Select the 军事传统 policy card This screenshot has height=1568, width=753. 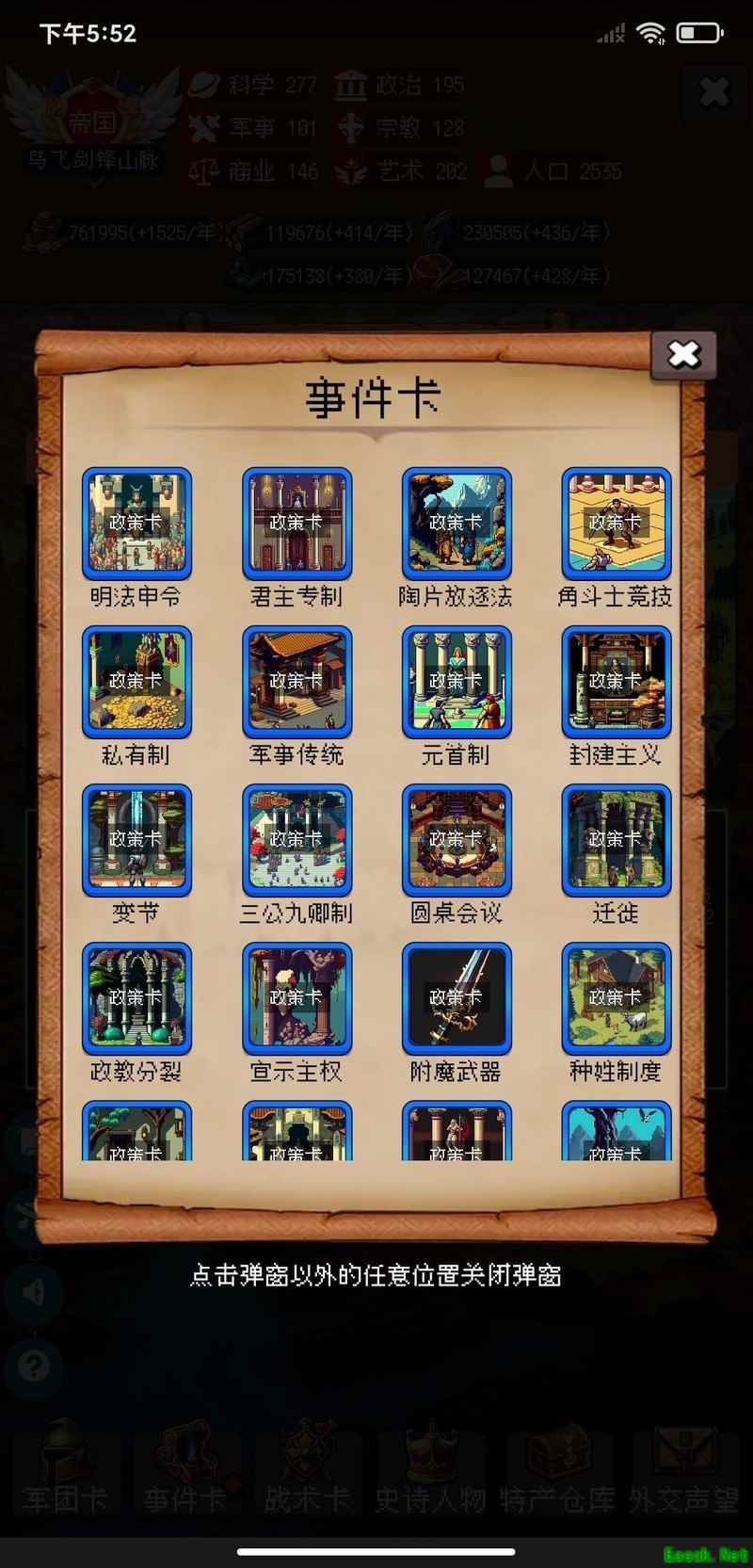296,682
